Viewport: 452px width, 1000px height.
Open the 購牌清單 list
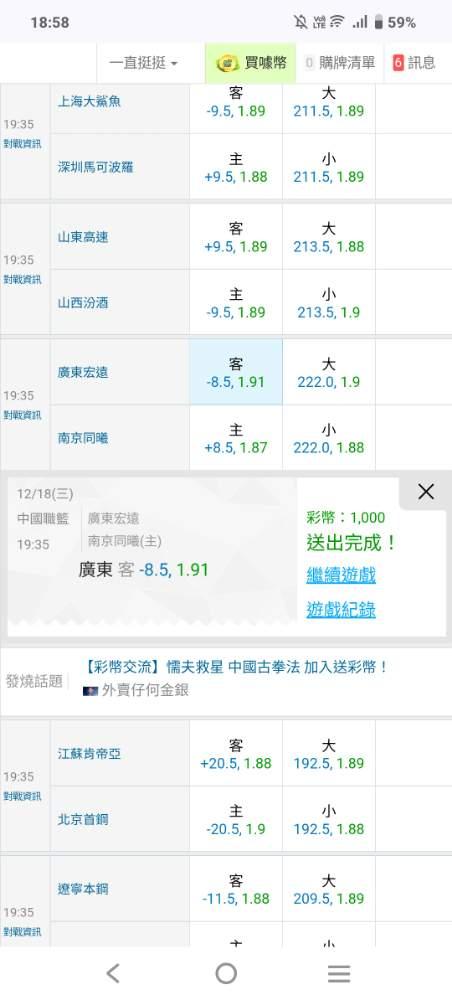[340, 62]
